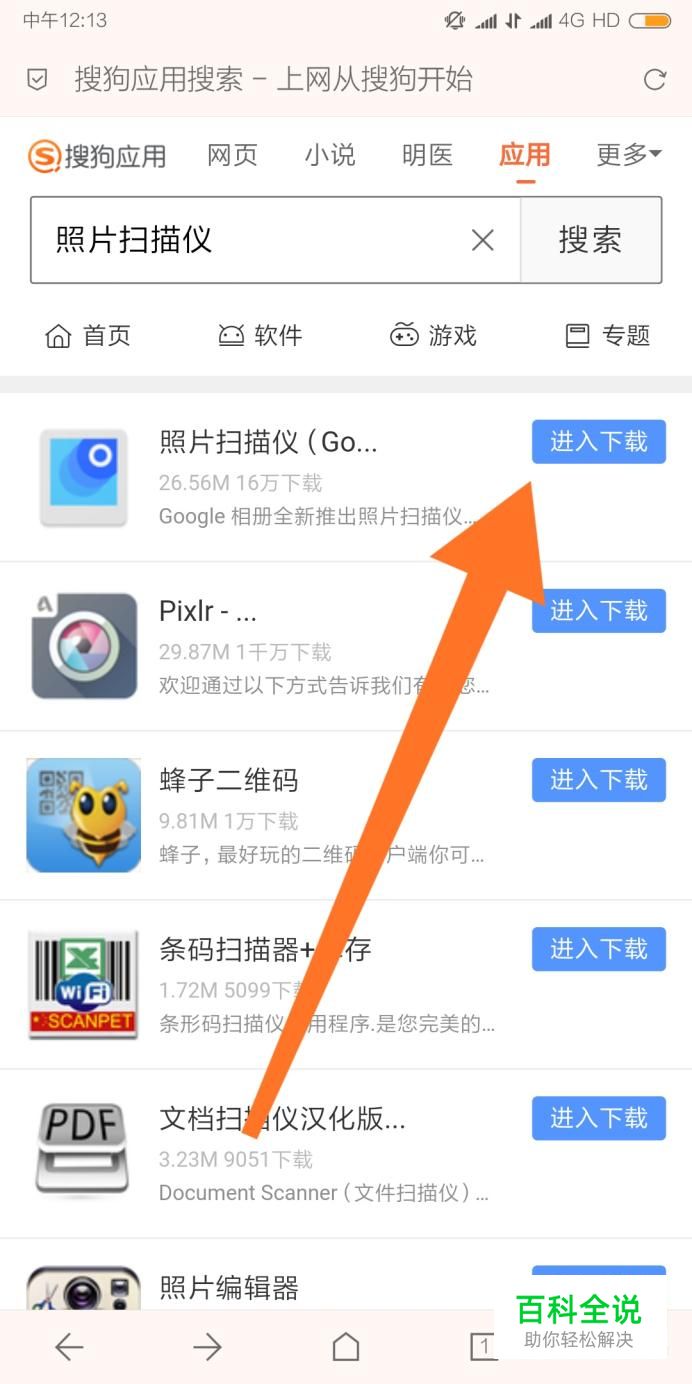Viewport: 692px width, 1384px height.
Task: Tap the 搜索 button
Action: 590,240
